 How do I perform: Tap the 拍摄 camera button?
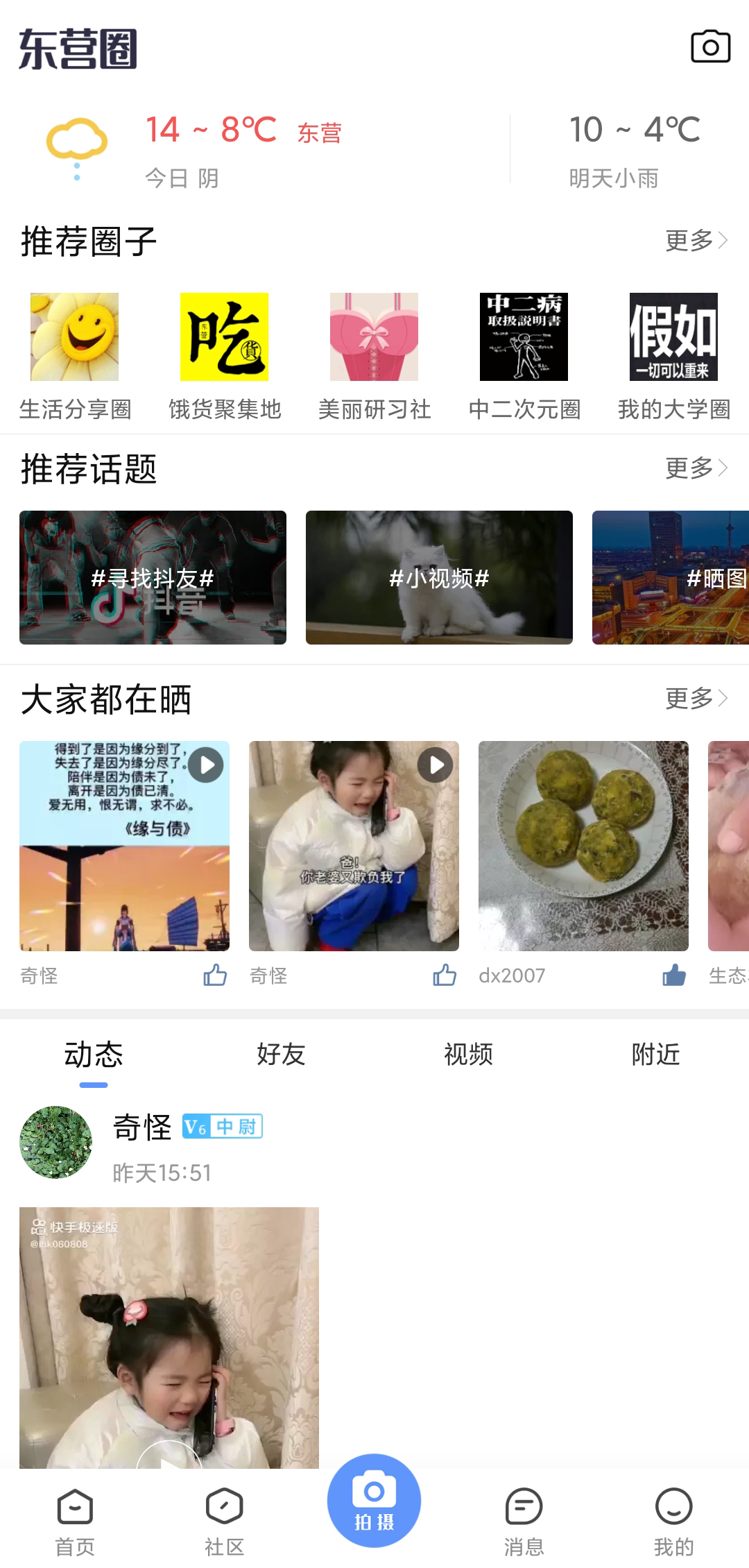pos(374,1500)
